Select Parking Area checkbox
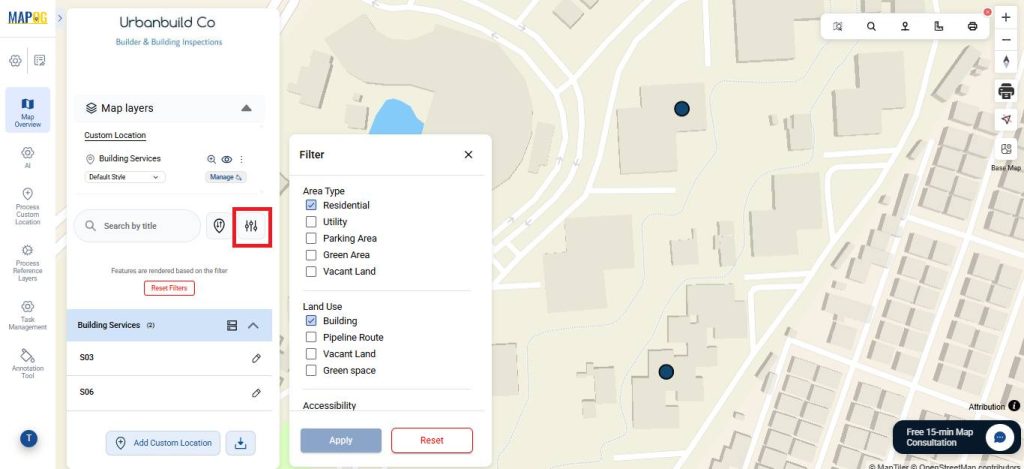The image size is (1024, 469). click(x=311, y=238)
